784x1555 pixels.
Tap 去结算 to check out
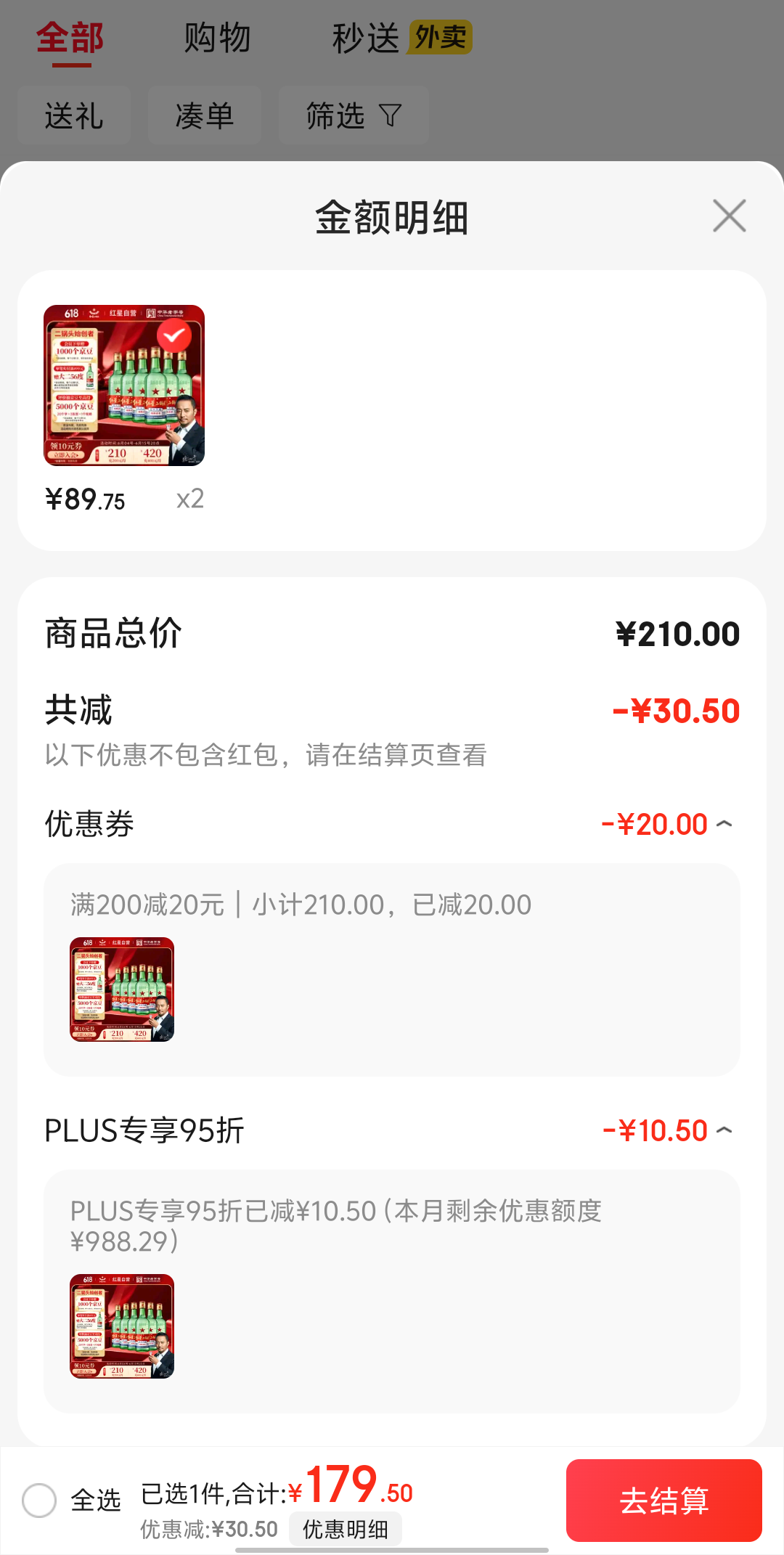663,1501
